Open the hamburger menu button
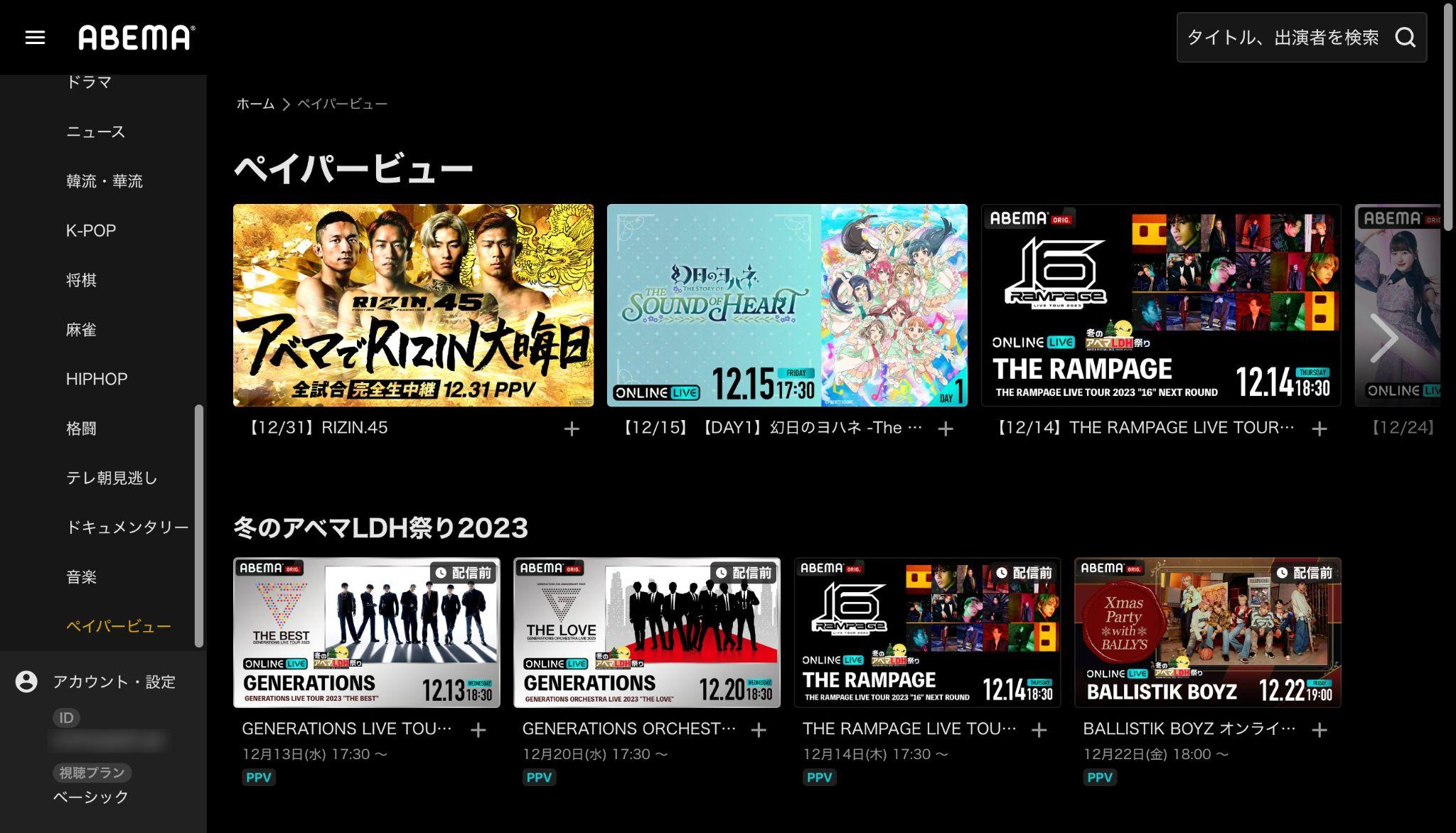This screenshot has width=1456, height=833. point(35,38)
